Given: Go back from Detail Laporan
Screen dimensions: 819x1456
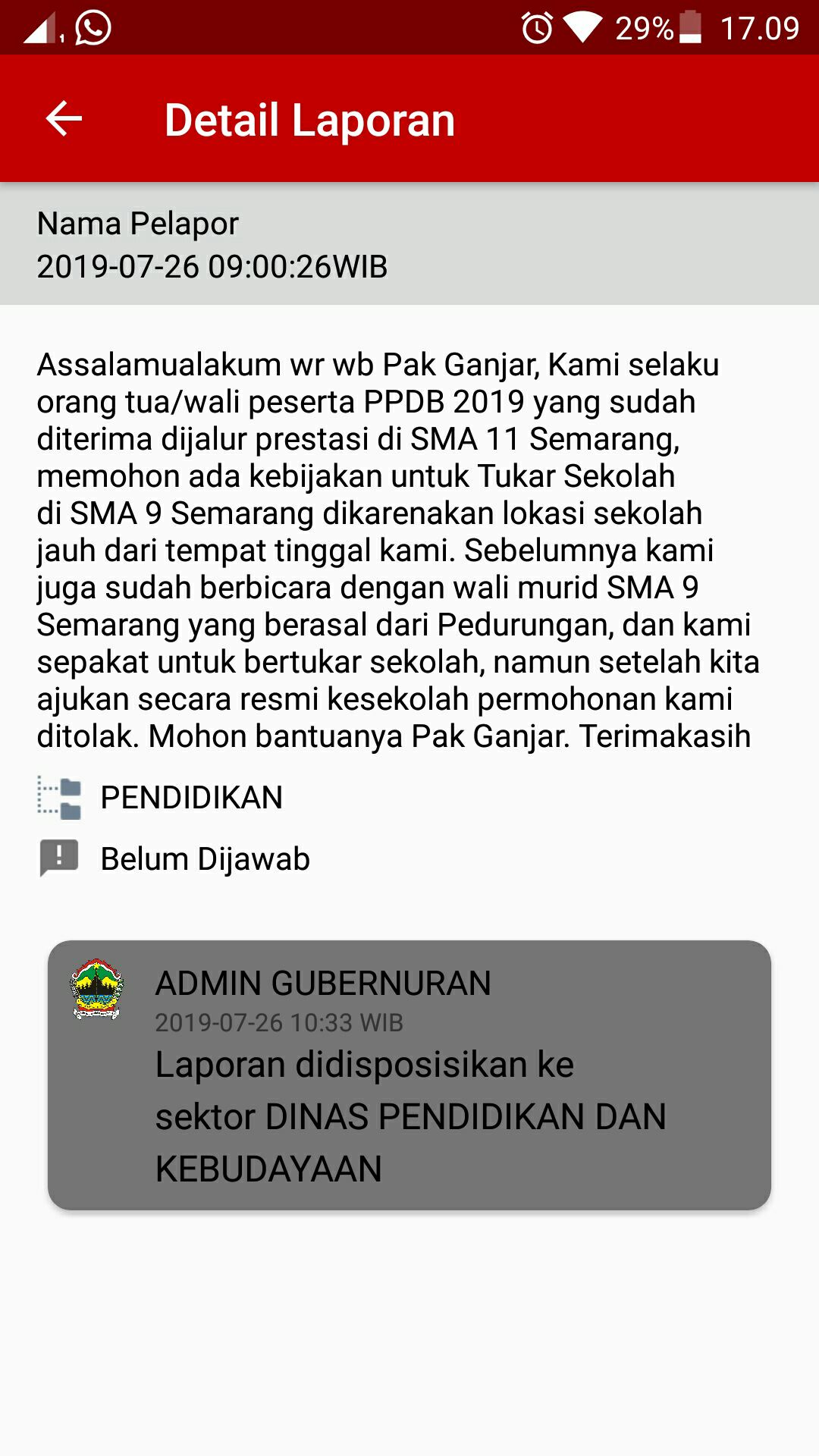Looking at the screenshot, I should [64, 119].
